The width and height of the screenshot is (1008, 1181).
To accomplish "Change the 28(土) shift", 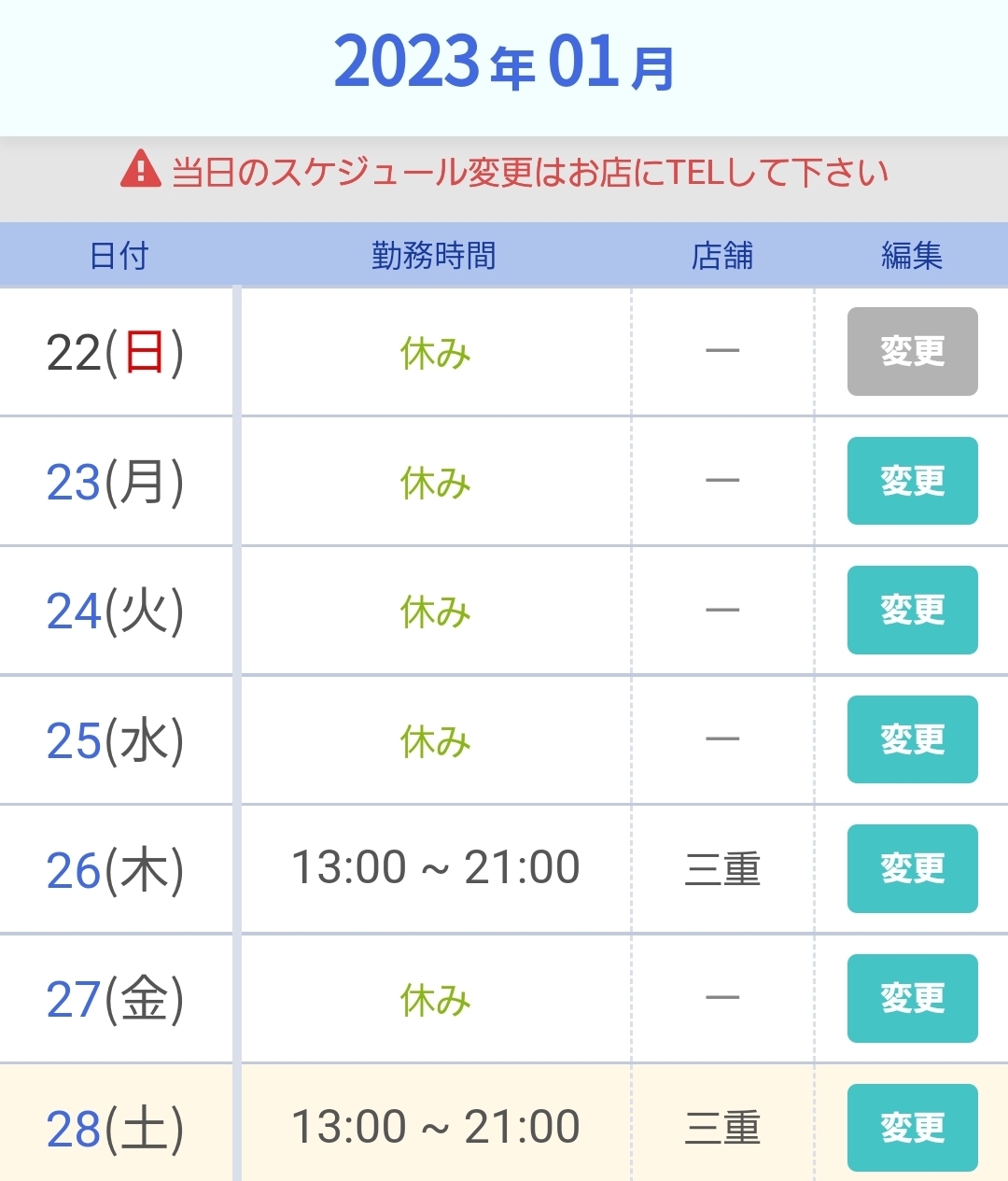I will (912, 1127).
